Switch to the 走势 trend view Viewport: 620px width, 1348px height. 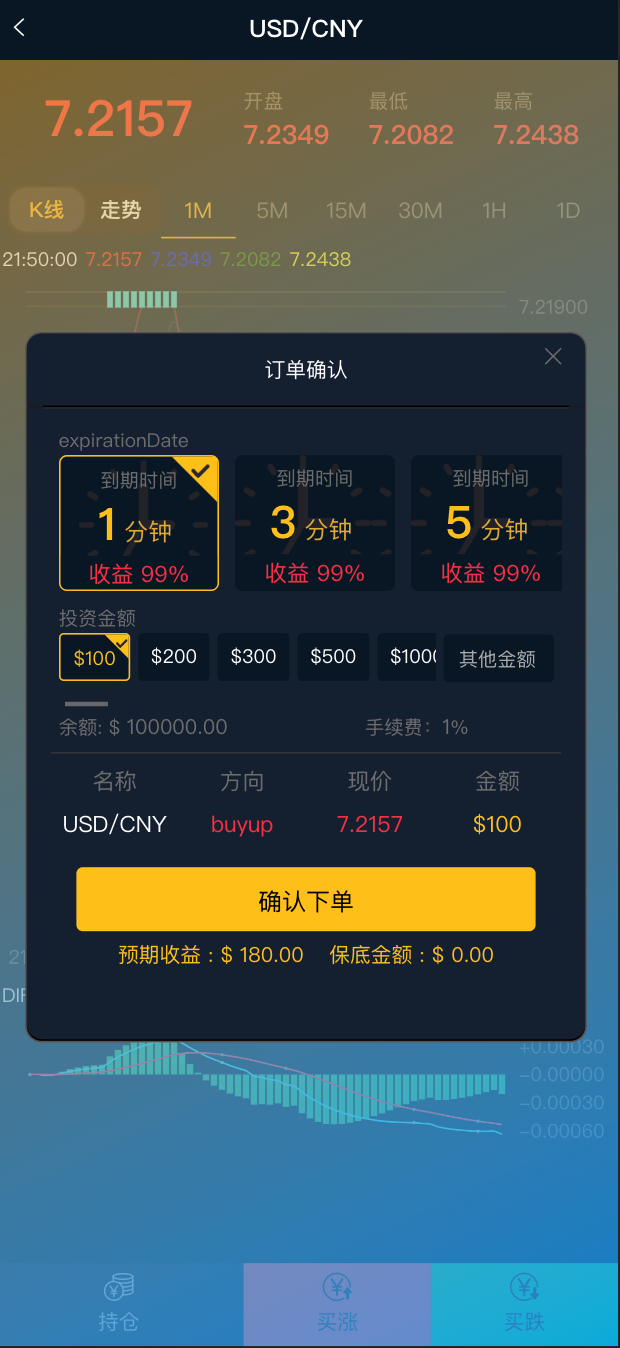click(121, 210)
